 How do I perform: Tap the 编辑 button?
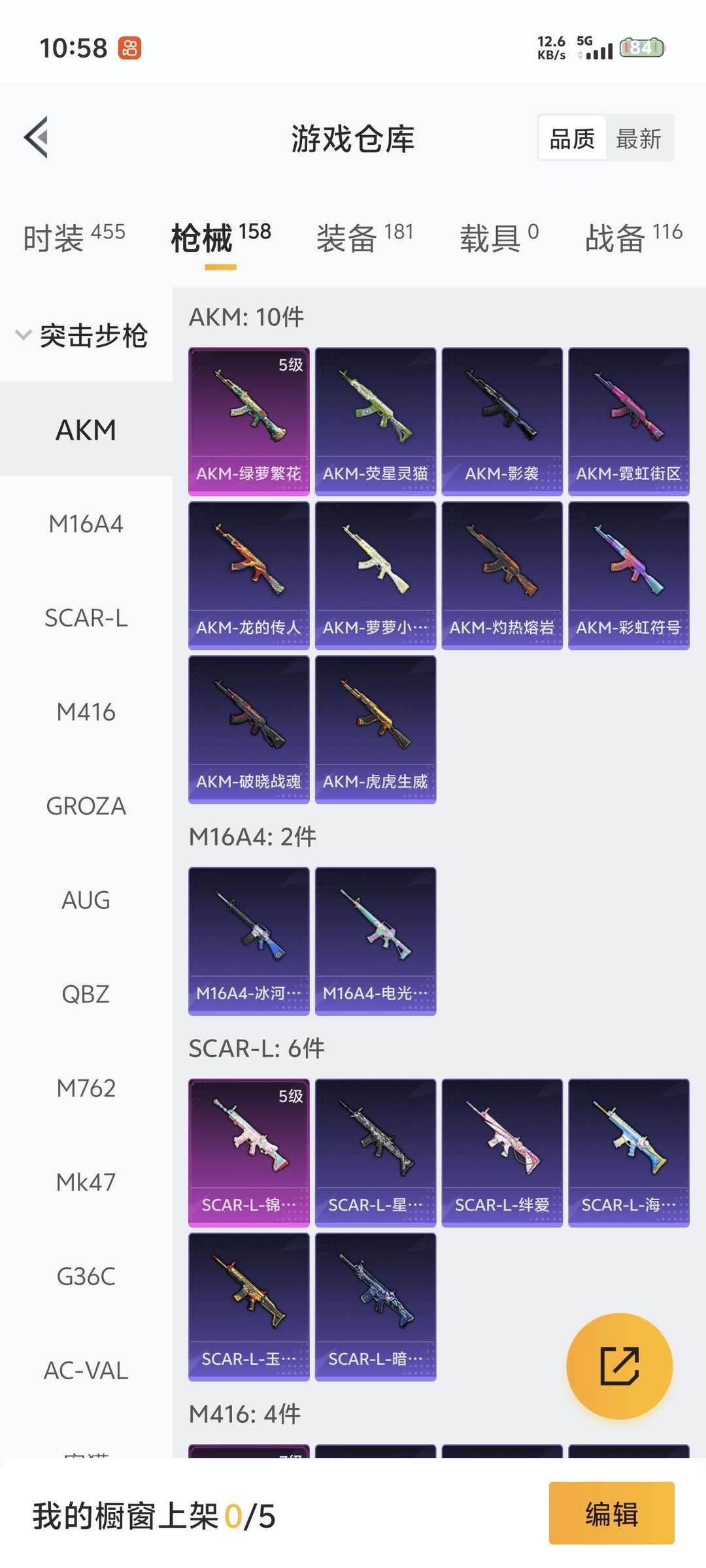(x=611, y=1514)
